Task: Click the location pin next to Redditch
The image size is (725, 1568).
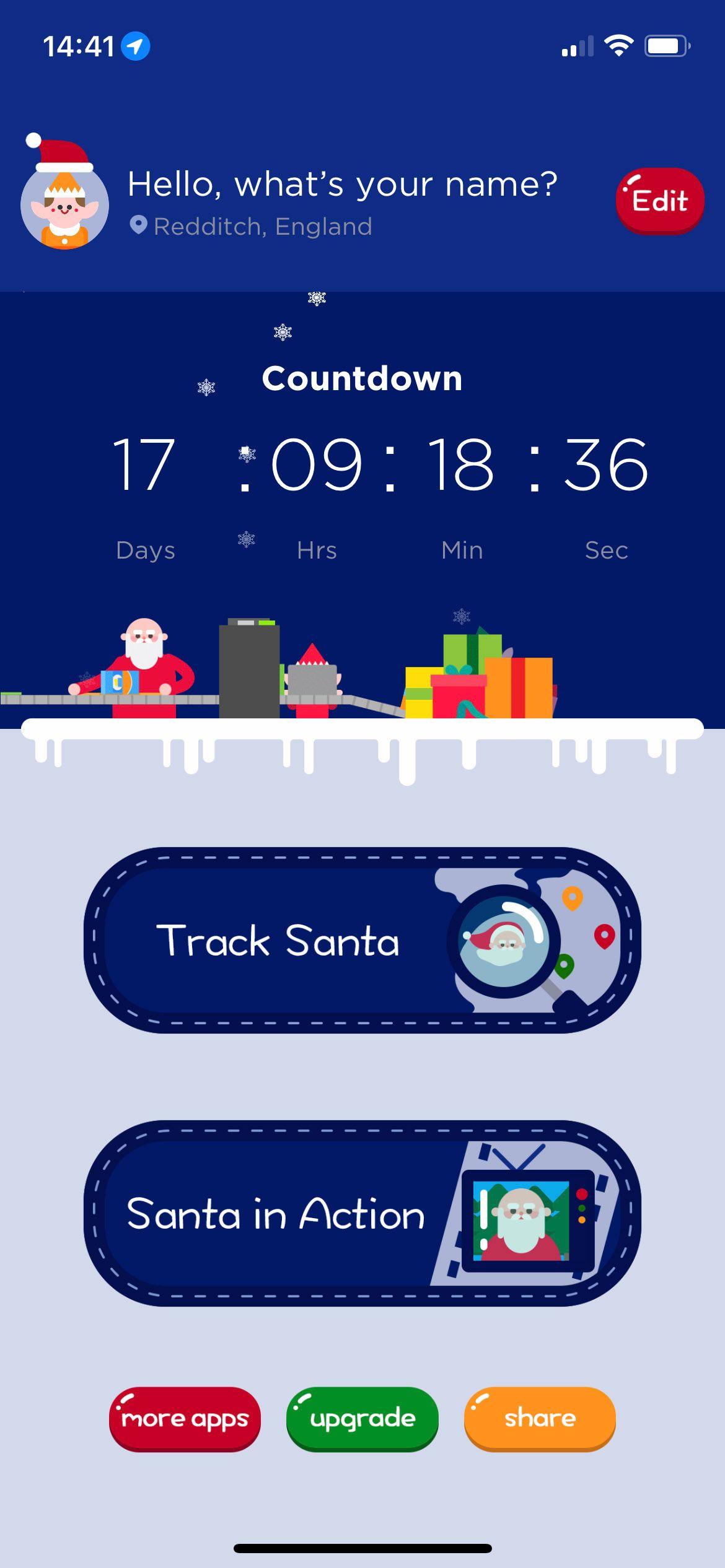Action: (138, 225)
